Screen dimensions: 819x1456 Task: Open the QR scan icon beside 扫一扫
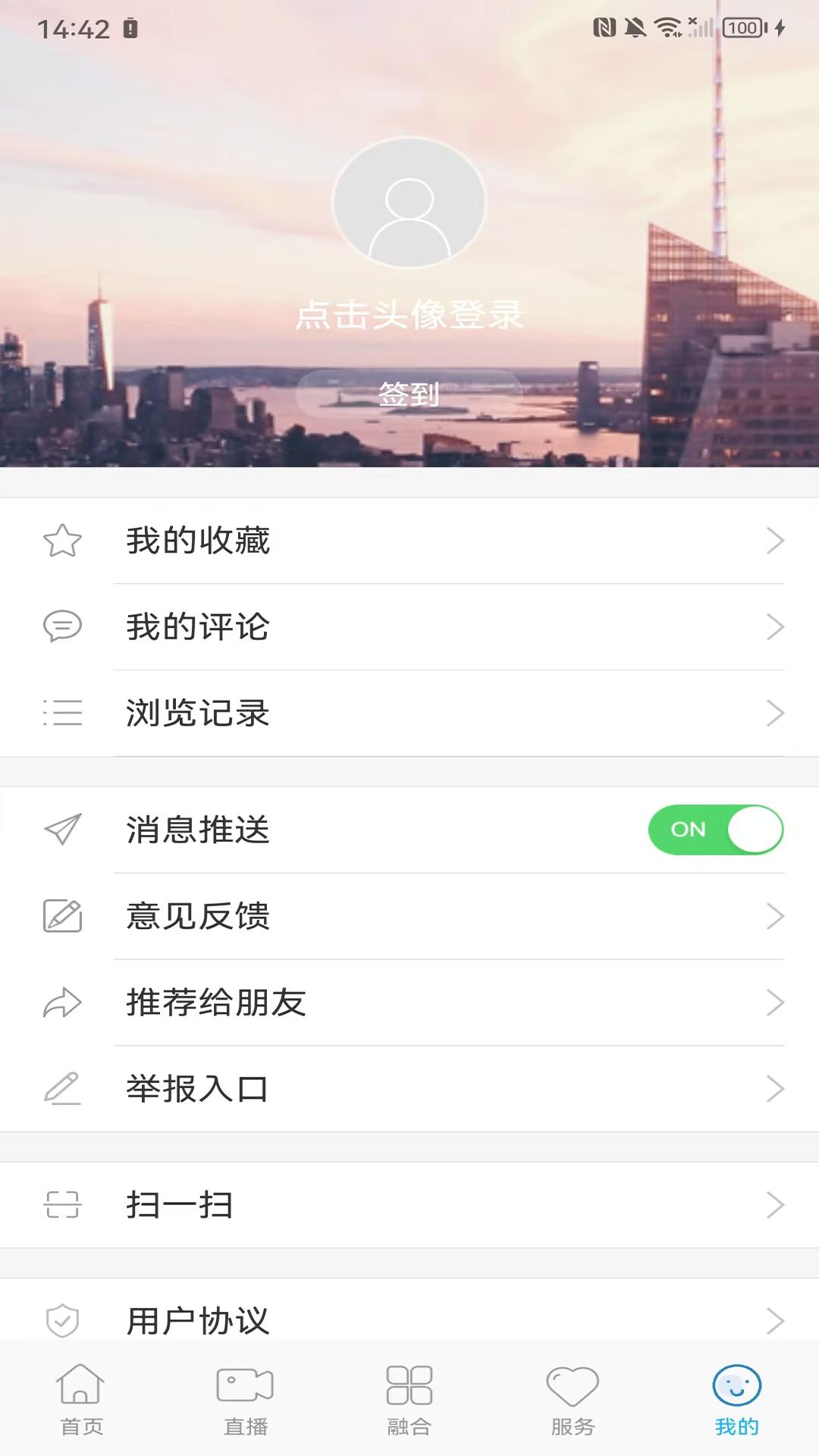pos(64,1204)
